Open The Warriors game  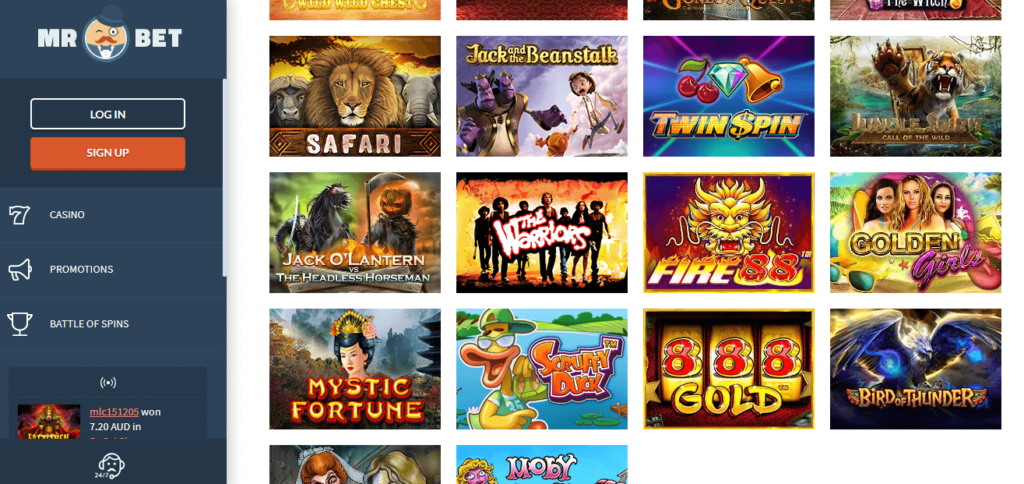pos(541,232)
